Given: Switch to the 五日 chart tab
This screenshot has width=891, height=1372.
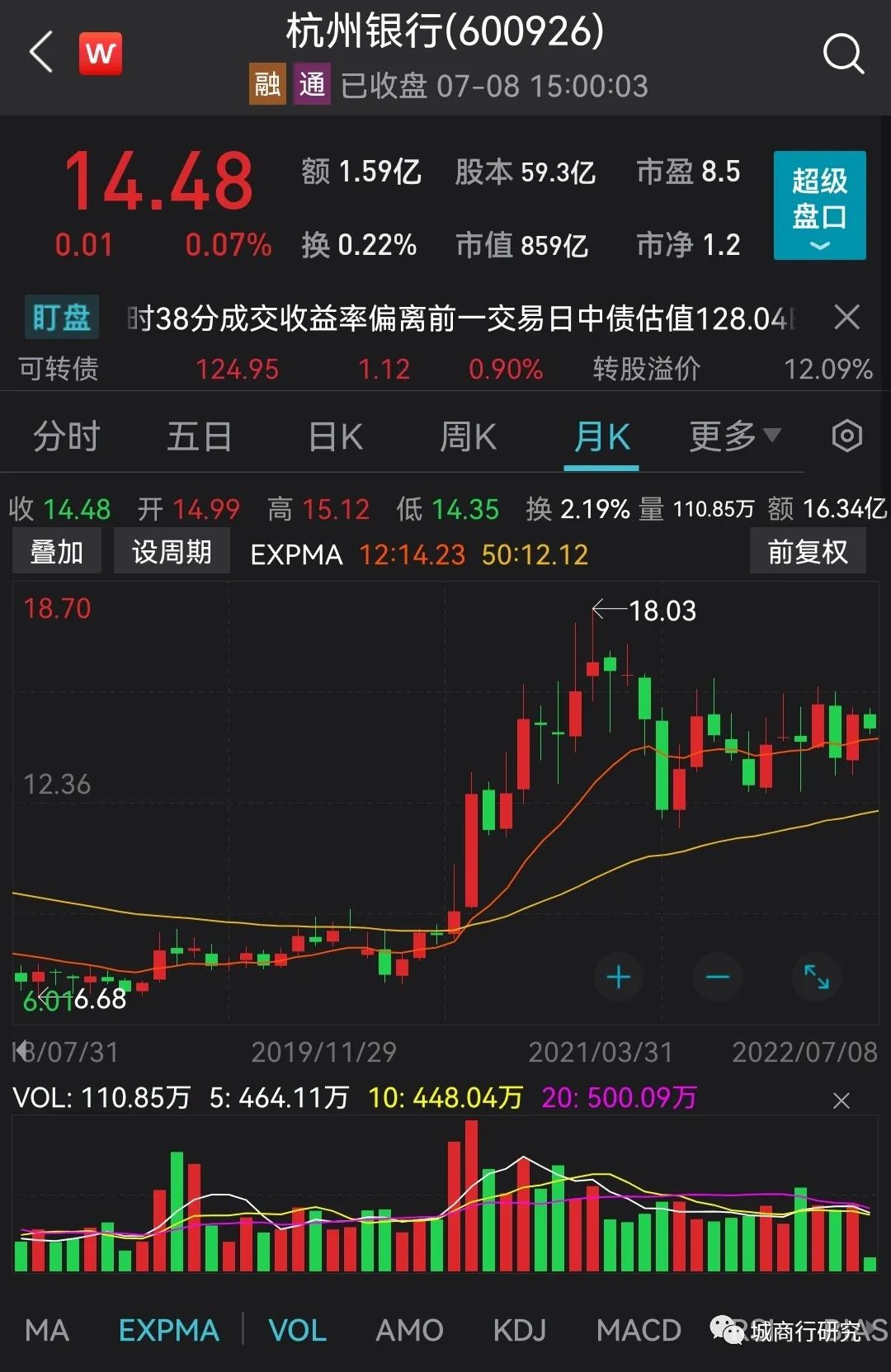Looking at the screenshot, I should 199,436.
